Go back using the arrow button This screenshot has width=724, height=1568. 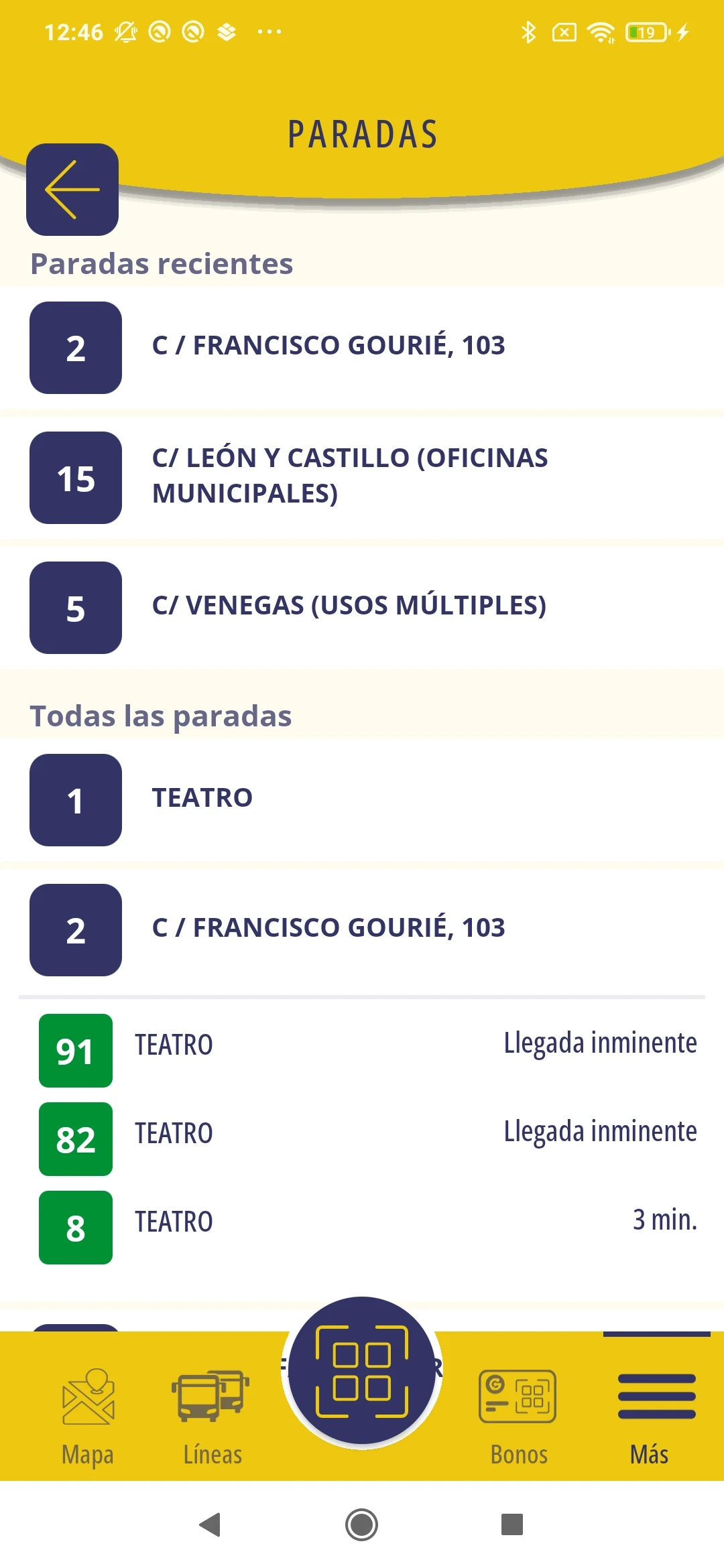coord(72,190)
